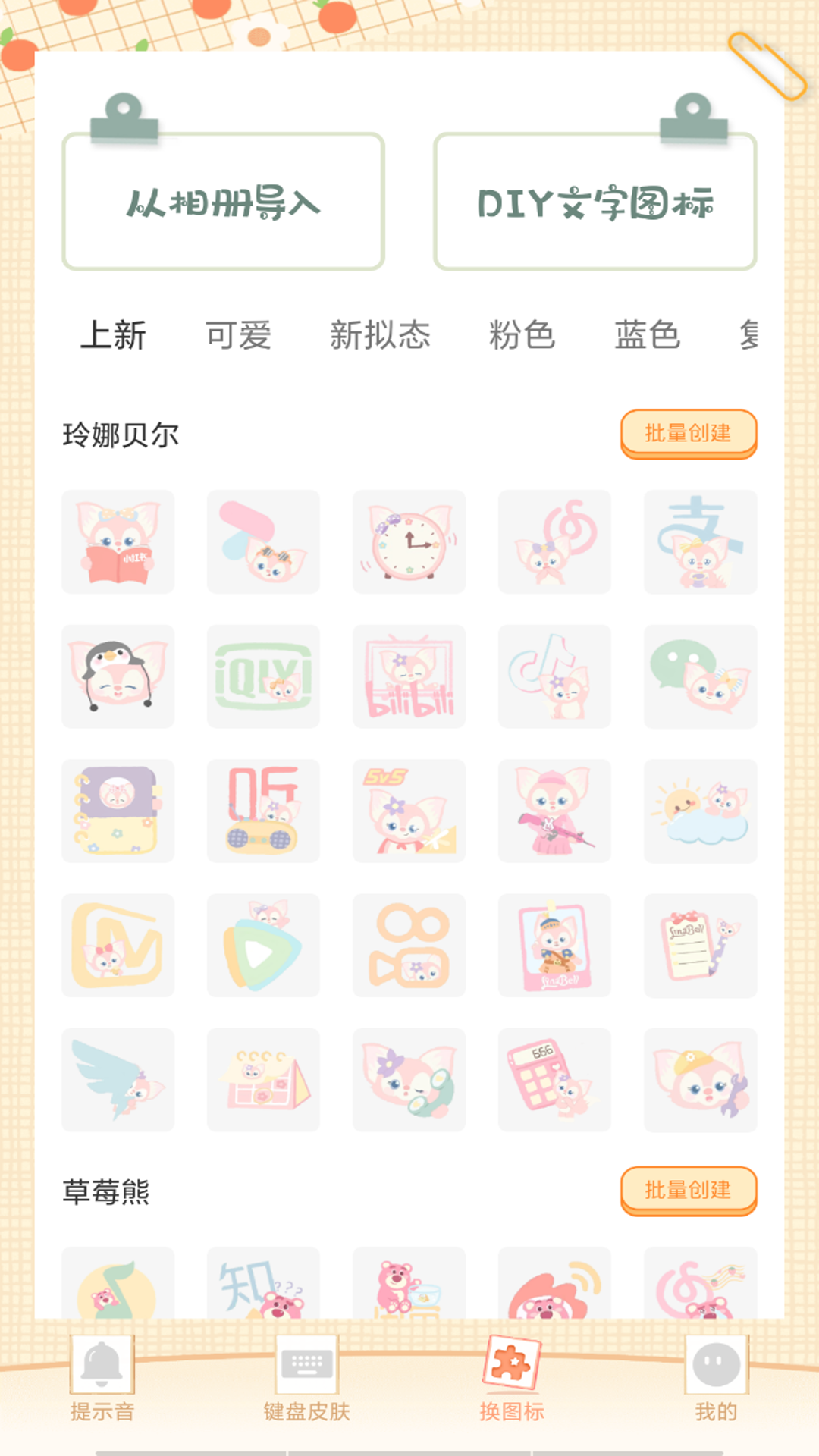This screenshot has height=1456, width=819.
Task: Batch create 草莓熊 icons via 批量创建
Action: pyautogui.click(x=689, y=1191)
